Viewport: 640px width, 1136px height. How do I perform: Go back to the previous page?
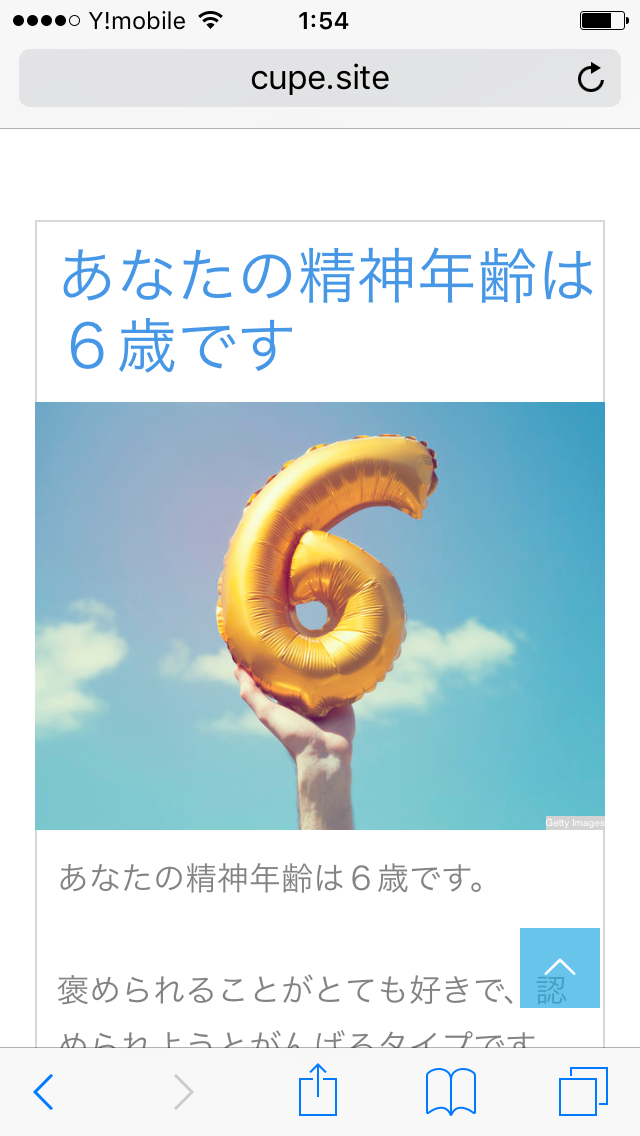pyautogui.click(x=43, y=1092)
